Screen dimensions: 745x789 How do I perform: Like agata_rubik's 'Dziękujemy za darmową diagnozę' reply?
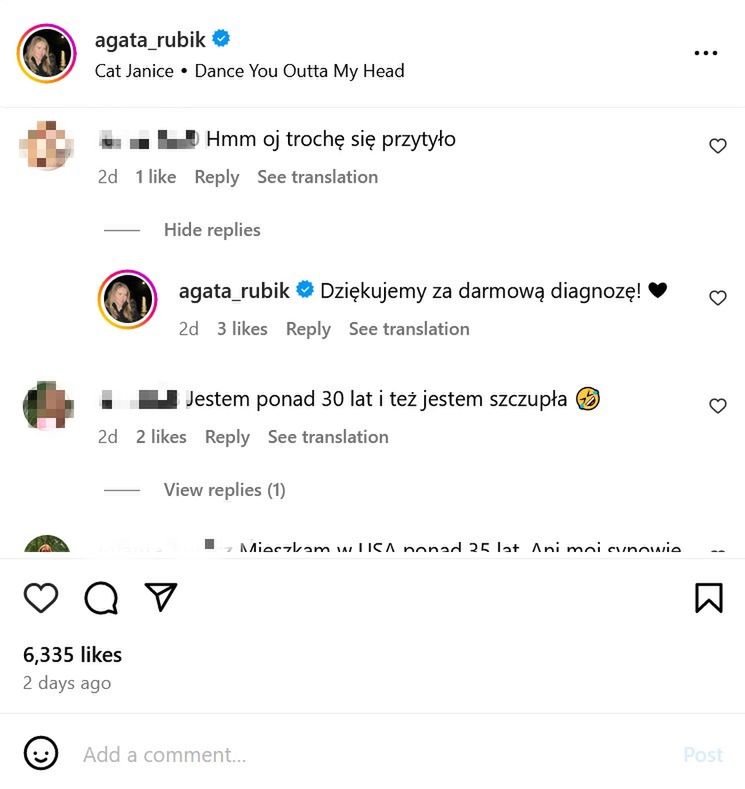coord(717,298)
